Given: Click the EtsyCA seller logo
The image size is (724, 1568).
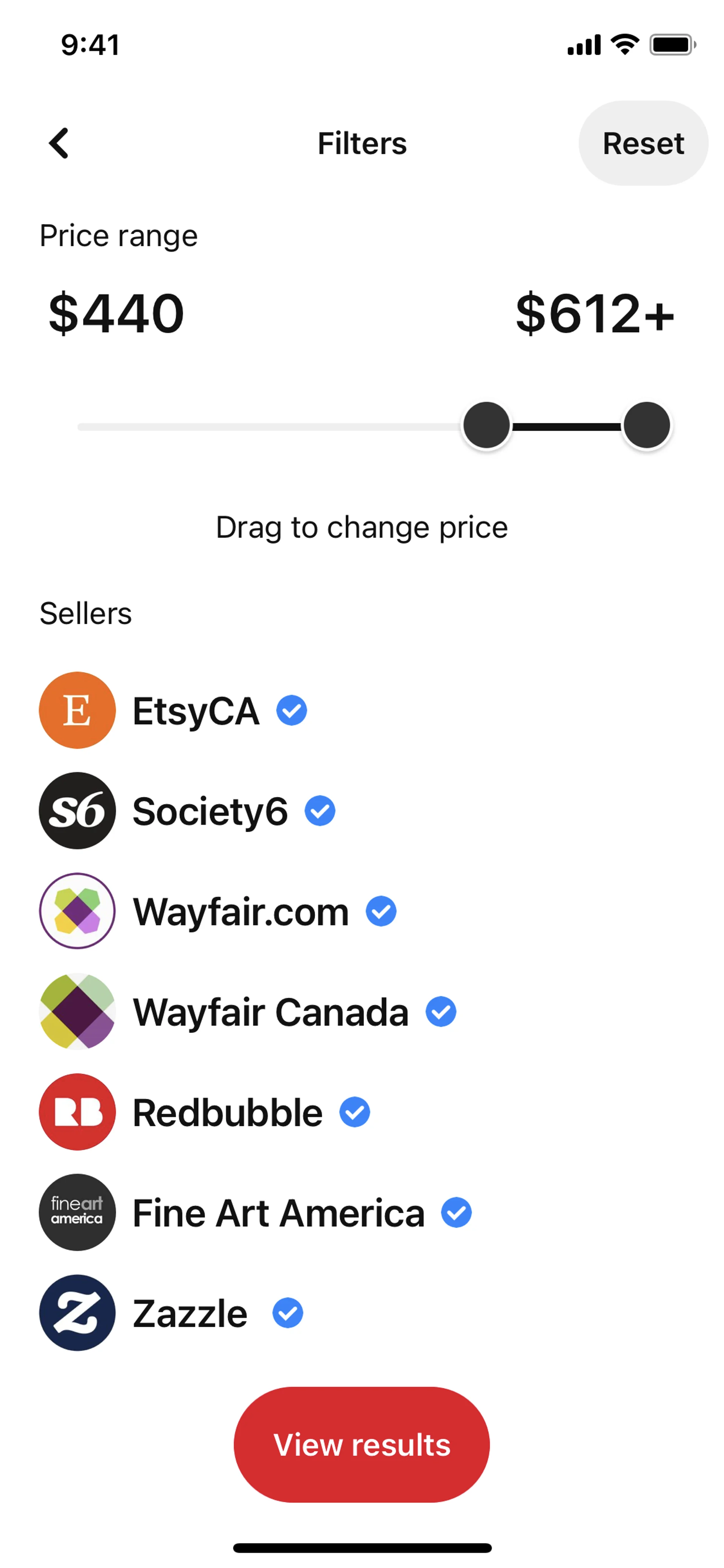Looking at the screenshot, I should point(77,710).
